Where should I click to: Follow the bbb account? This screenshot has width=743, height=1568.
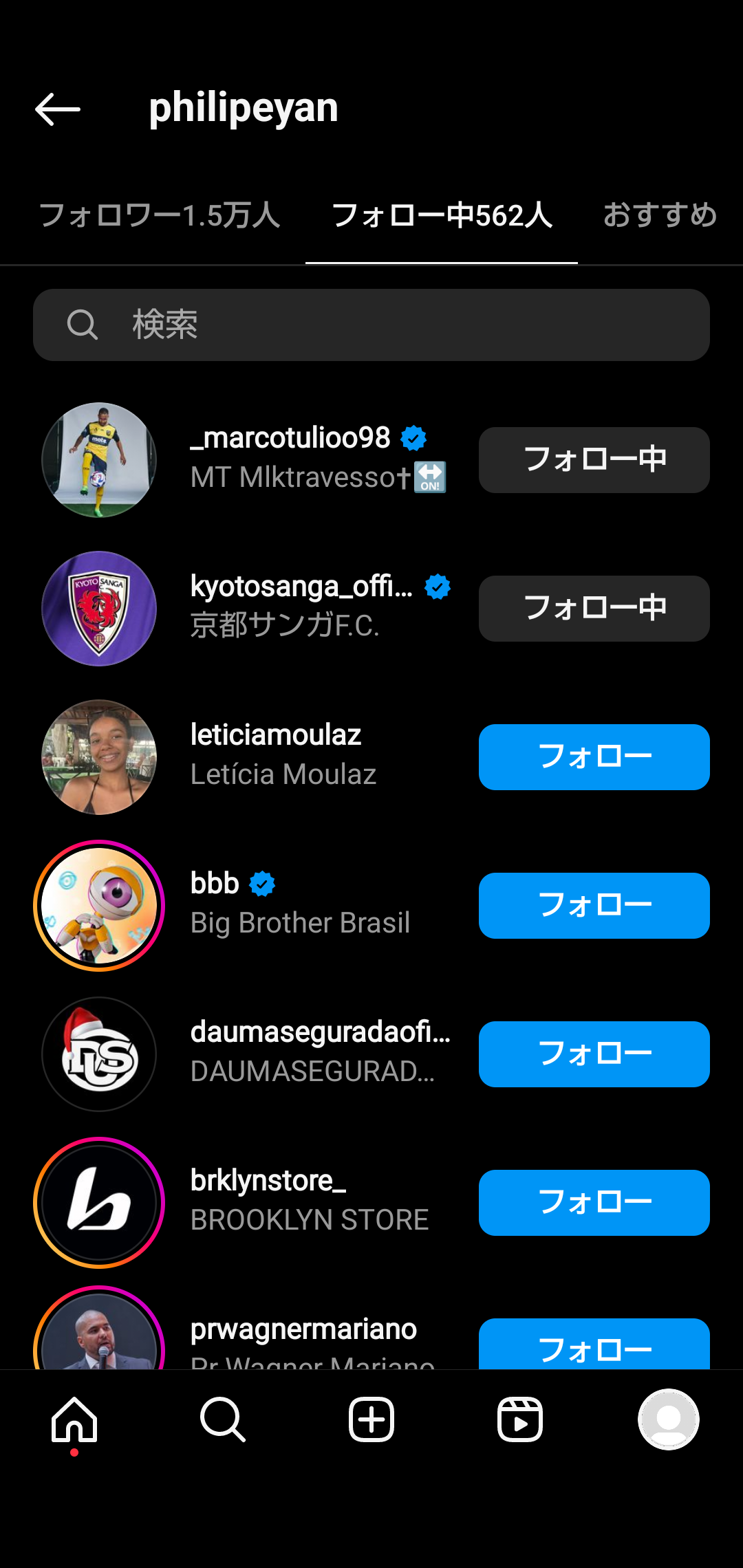click(594, 905)
